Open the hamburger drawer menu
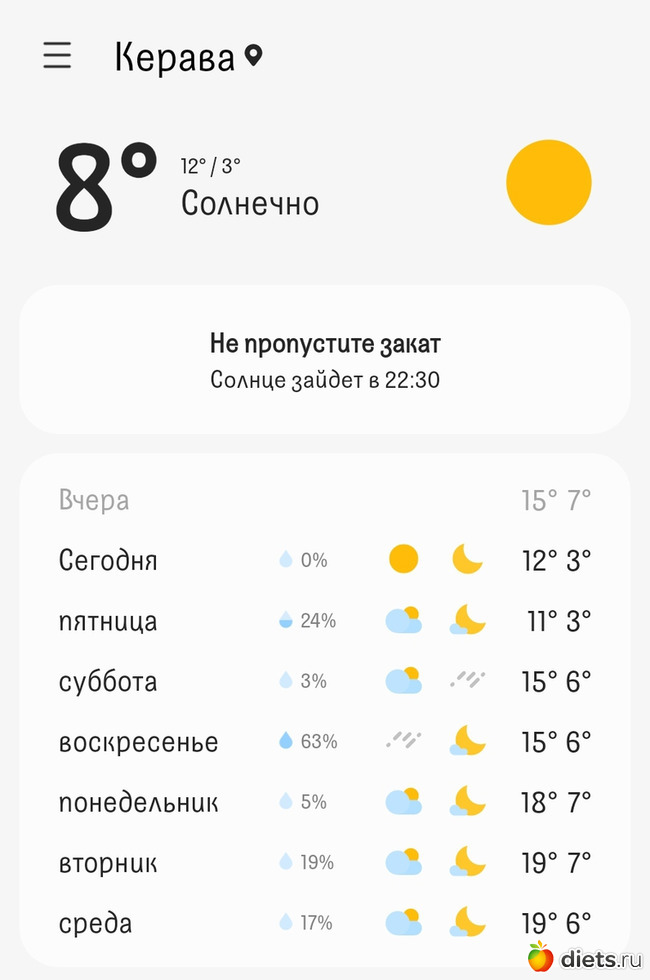Screen dimensions: 650x980 pyautogui.click(x=57, y=55)
